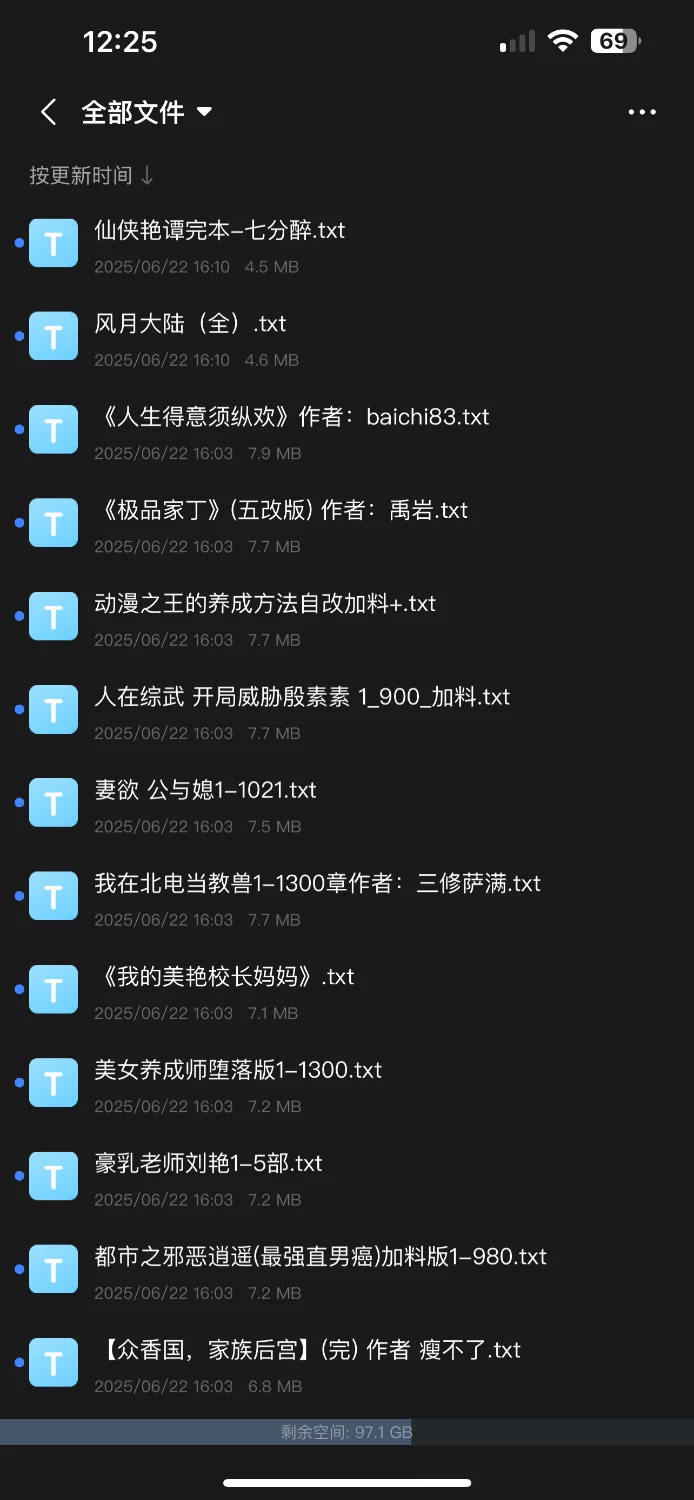Viewport: 694px width, 1500px height.
Task: Open 美女养成师堕落版1-1300.txt
Action: [238, 1070]
